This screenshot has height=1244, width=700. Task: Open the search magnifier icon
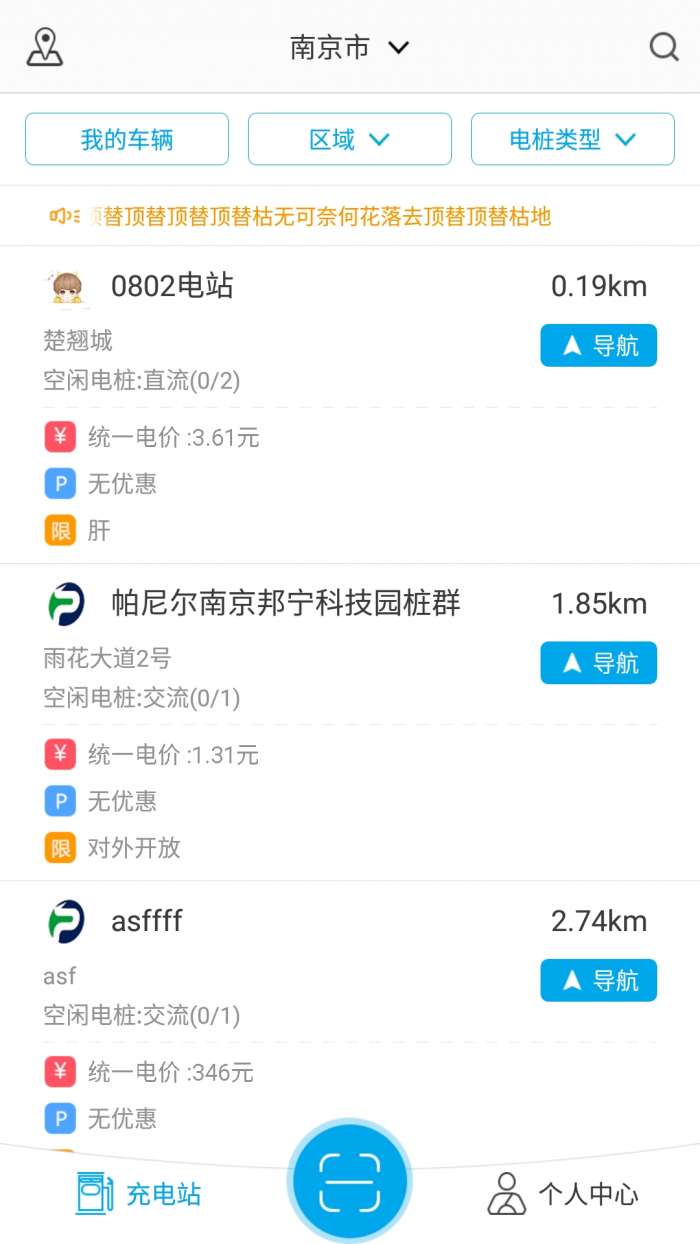click(x=664, y=47)
